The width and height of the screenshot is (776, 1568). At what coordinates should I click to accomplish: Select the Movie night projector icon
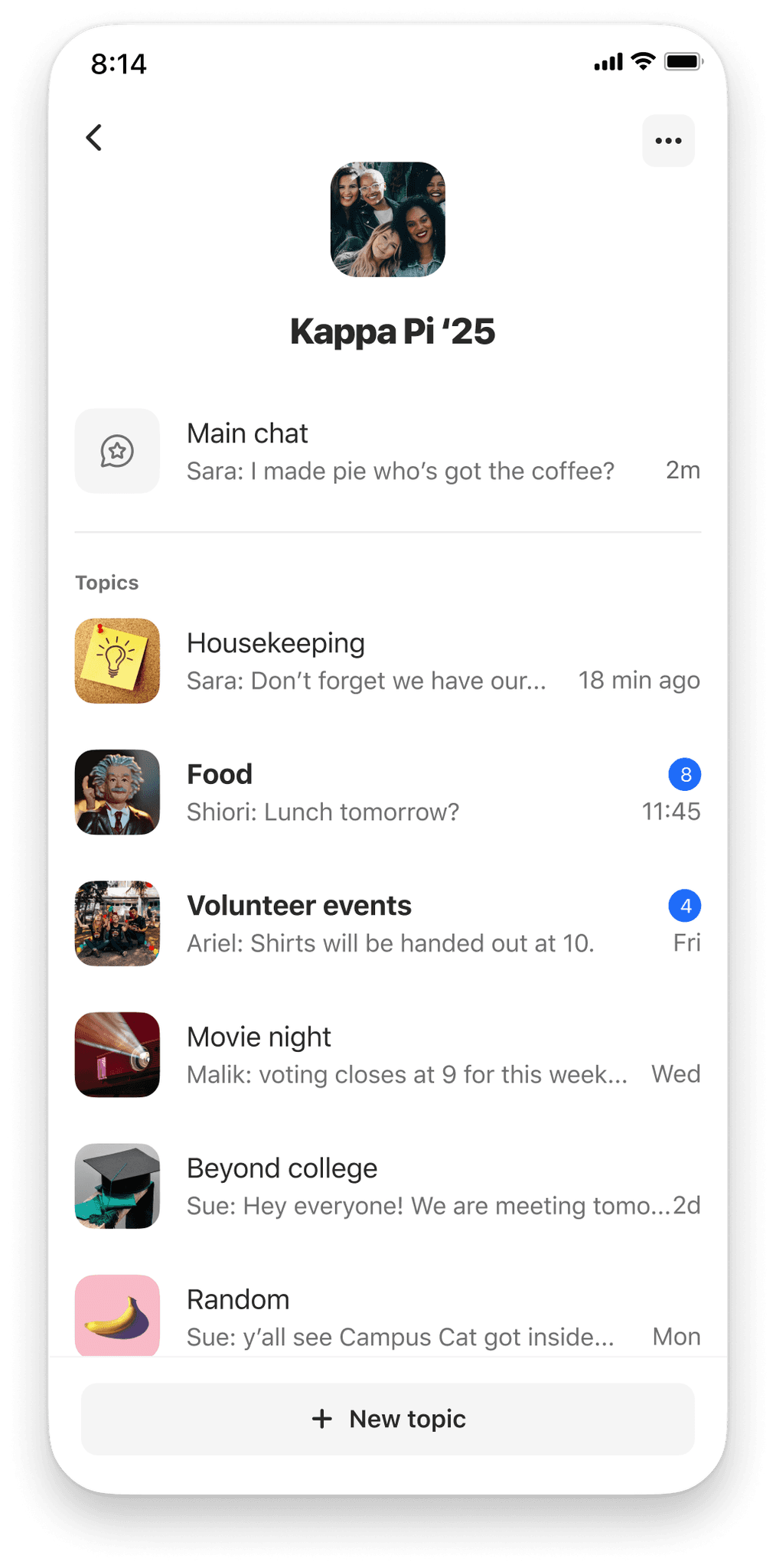(116, 1054)
